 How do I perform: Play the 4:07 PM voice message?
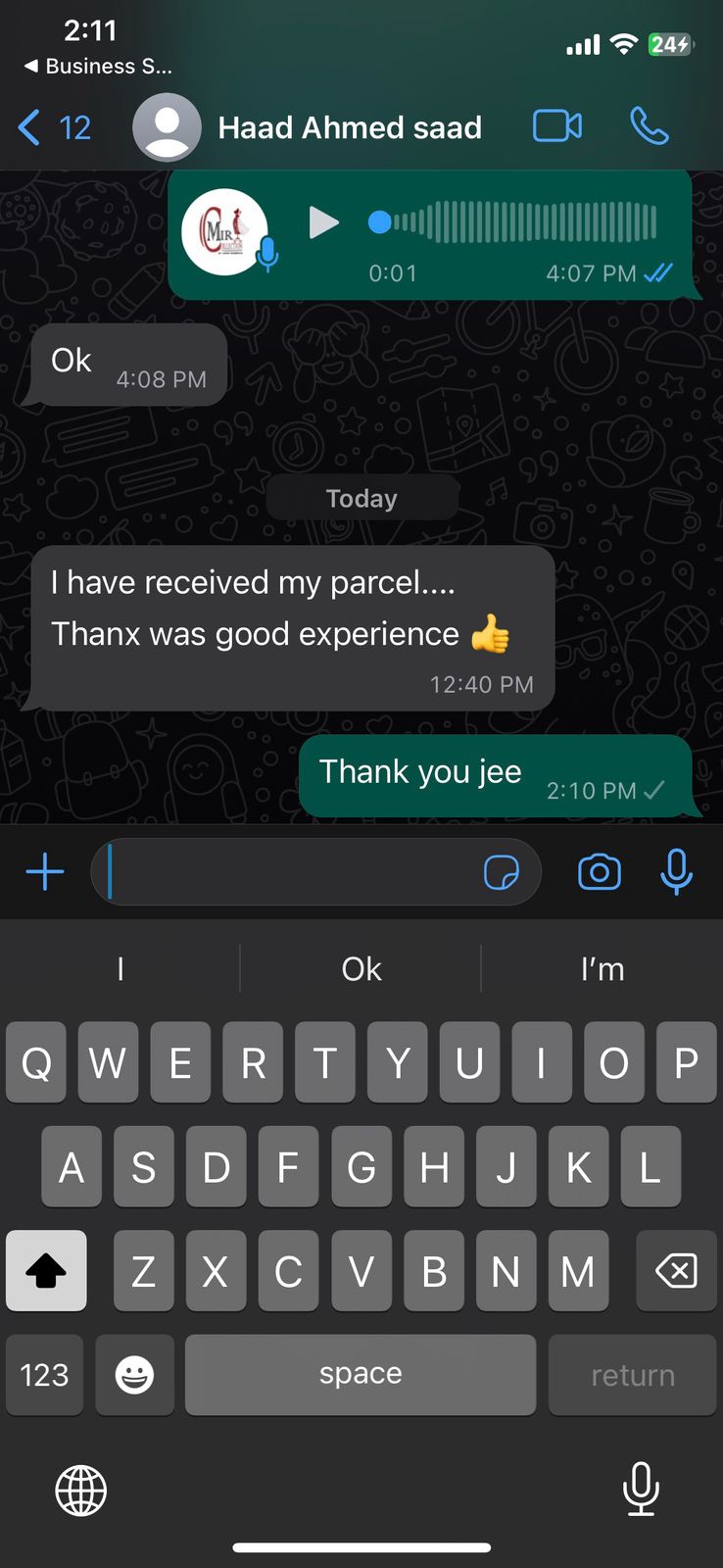click(x=323, y=222)
